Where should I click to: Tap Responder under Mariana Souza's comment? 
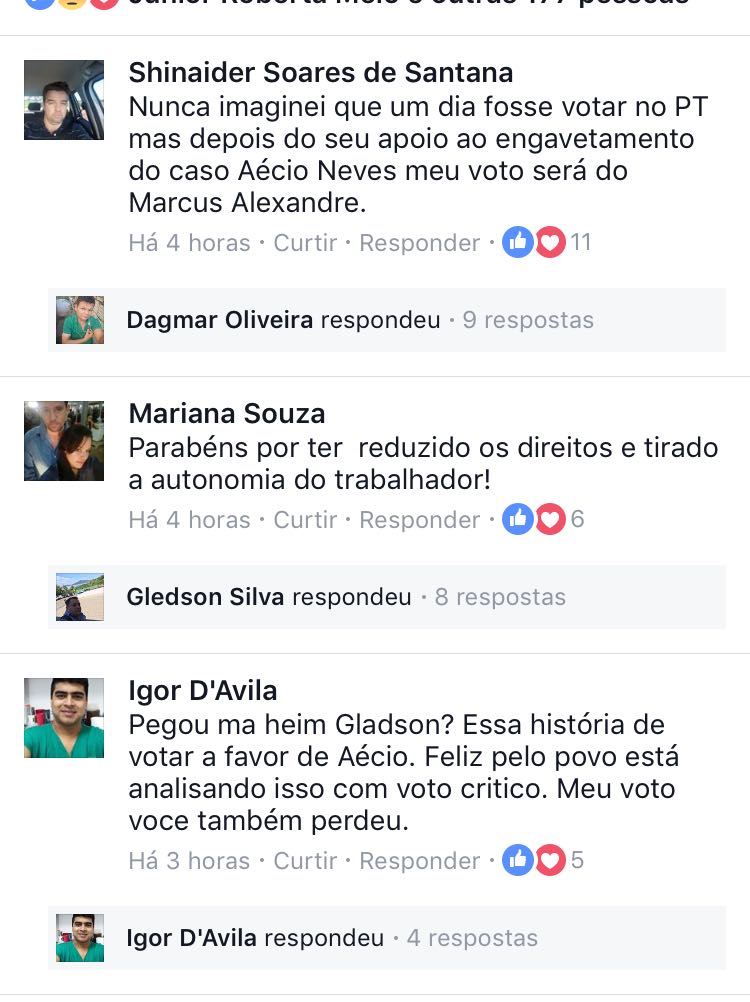point(420,520)
